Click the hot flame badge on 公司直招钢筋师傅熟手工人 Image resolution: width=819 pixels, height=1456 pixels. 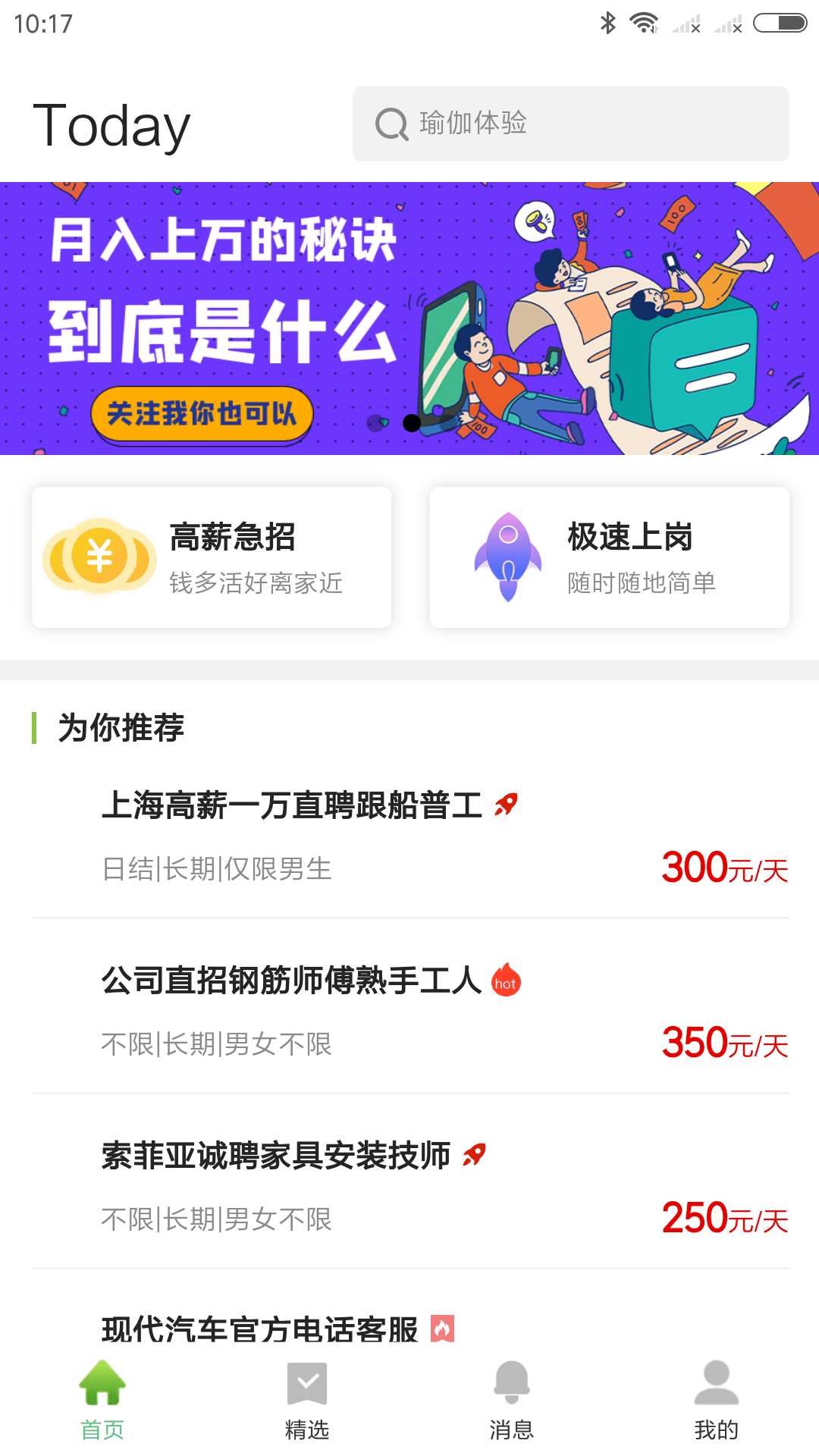coord(506,981)
